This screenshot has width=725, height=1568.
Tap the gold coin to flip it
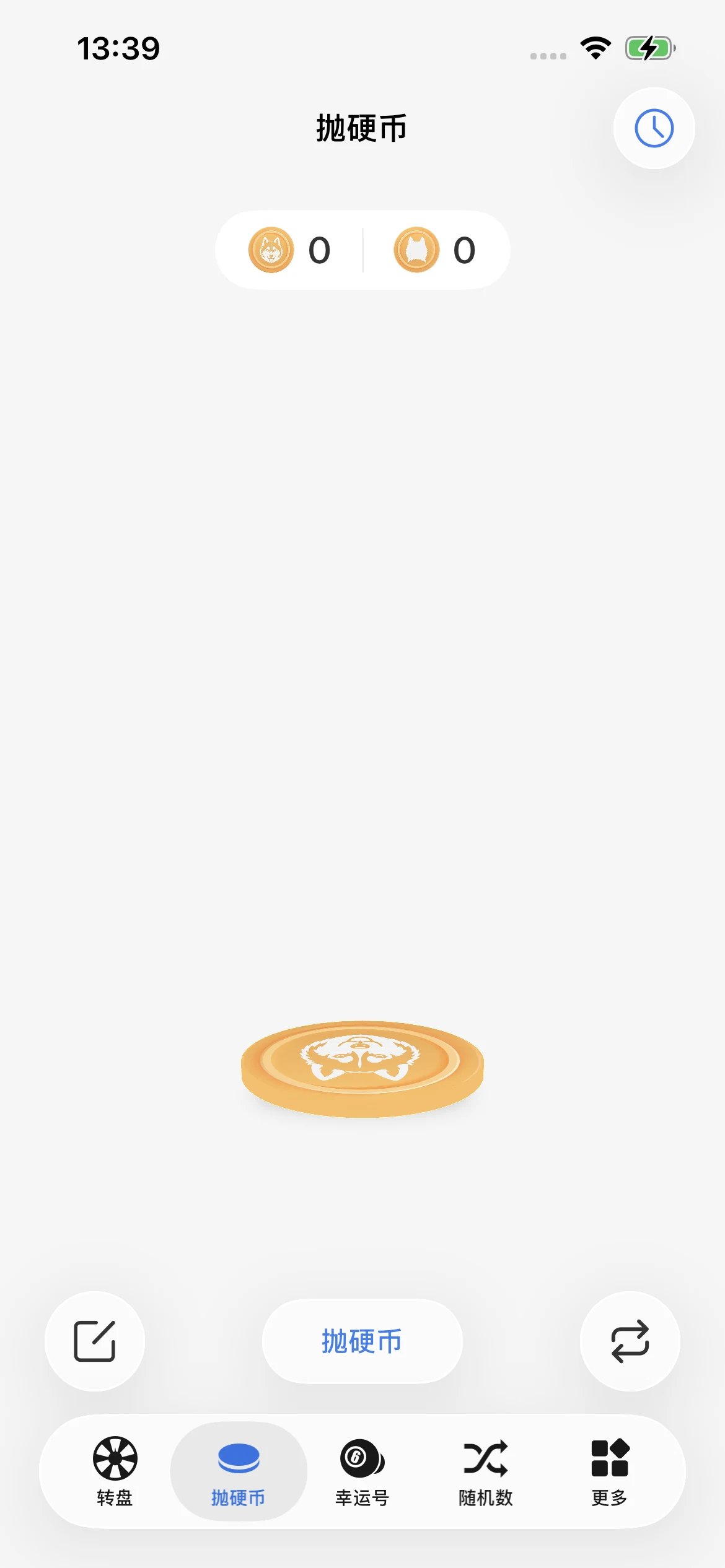tap(362, 1069)
